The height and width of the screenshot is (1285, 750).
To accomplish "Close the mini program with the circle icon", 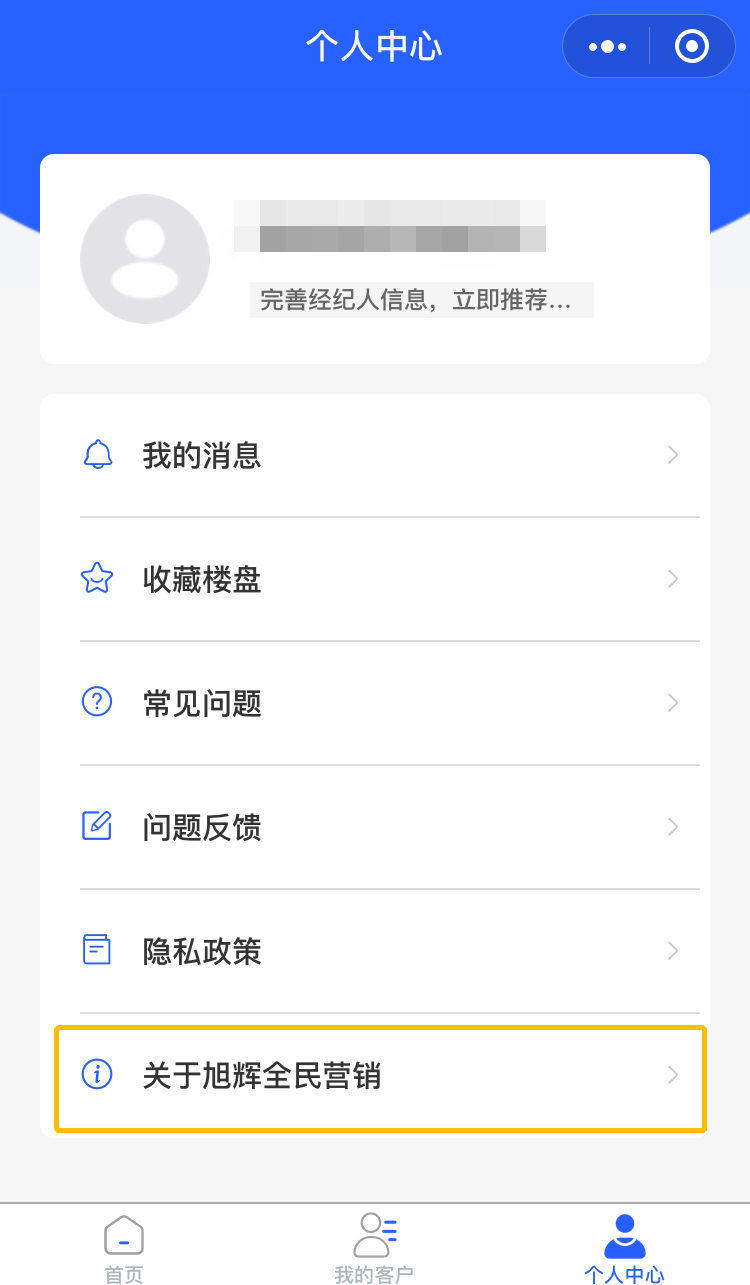I will pos(692,47).
